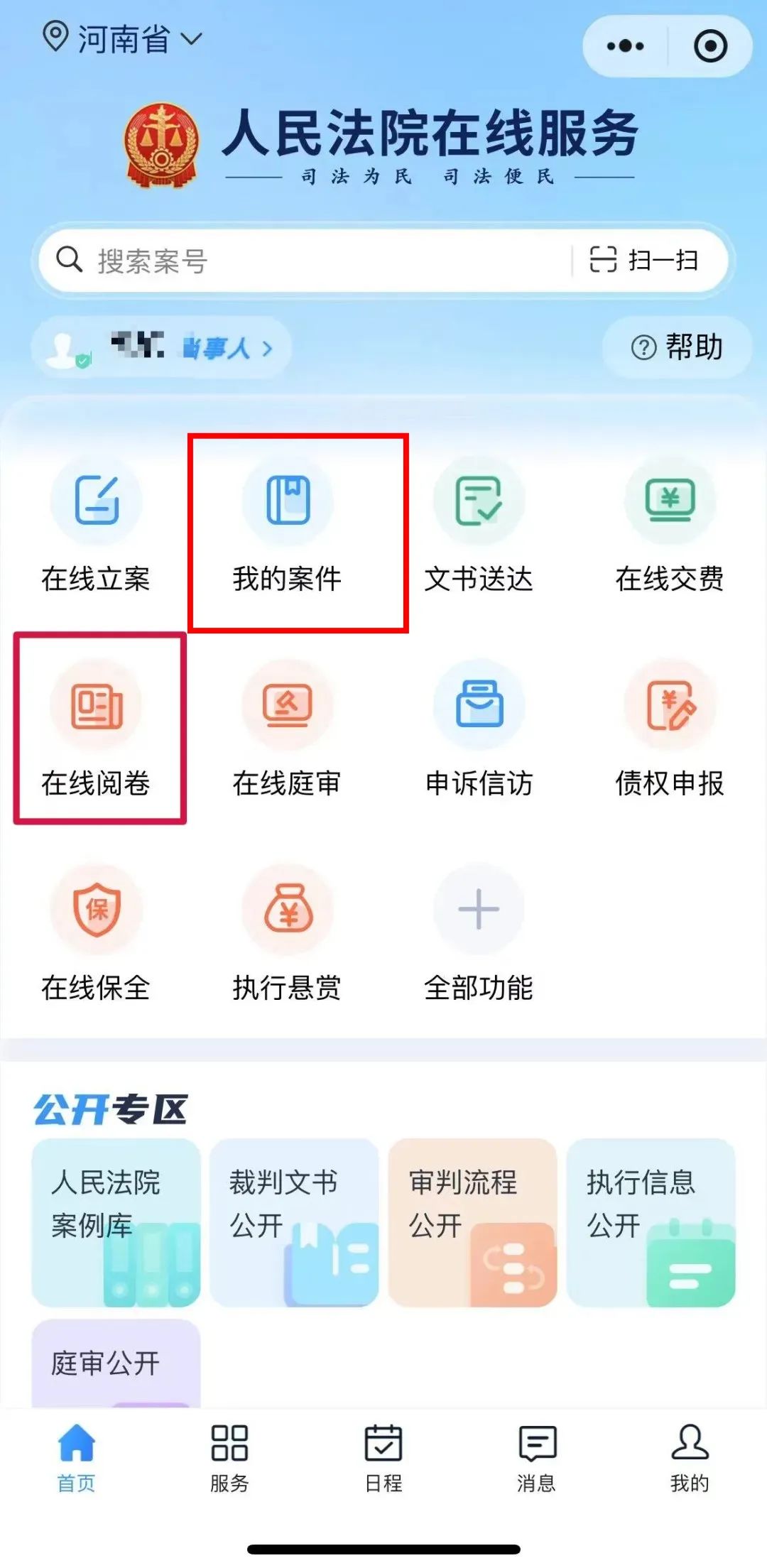Open the 执行信息公开 card
This screenshot has width=767, height=1568.
click(x=651, y=1222)
